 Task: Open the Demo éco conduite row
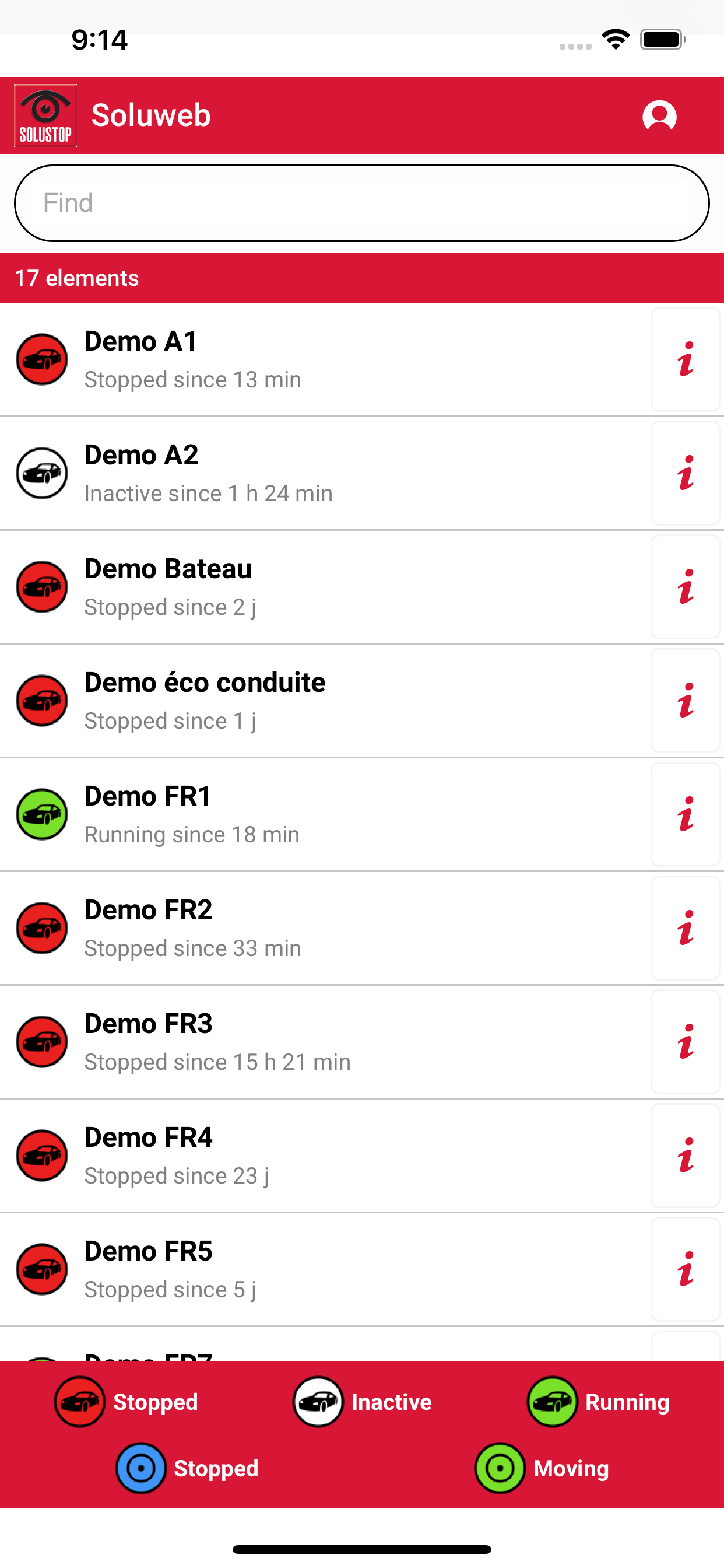coord(325,701)
